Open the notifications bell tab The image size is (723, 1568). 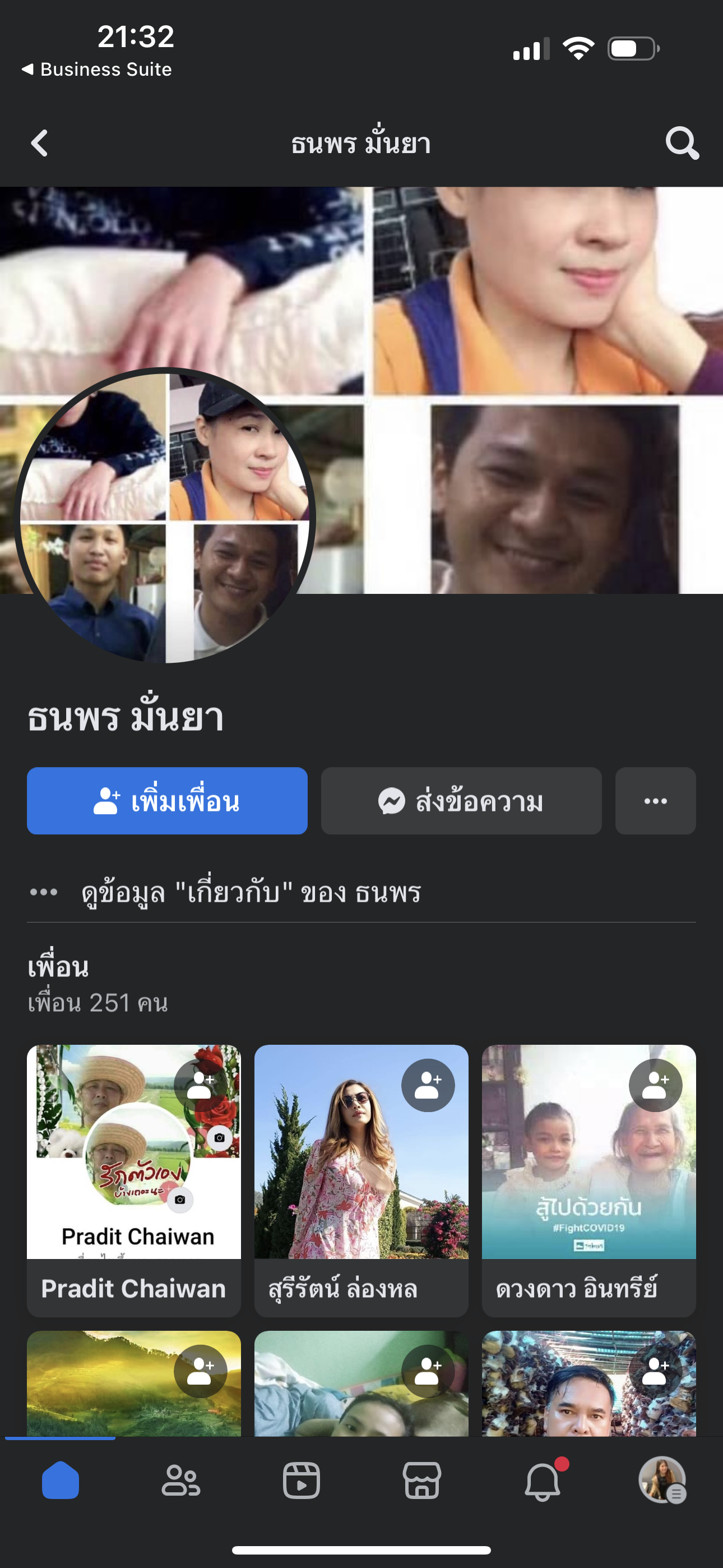[543, 1481]
